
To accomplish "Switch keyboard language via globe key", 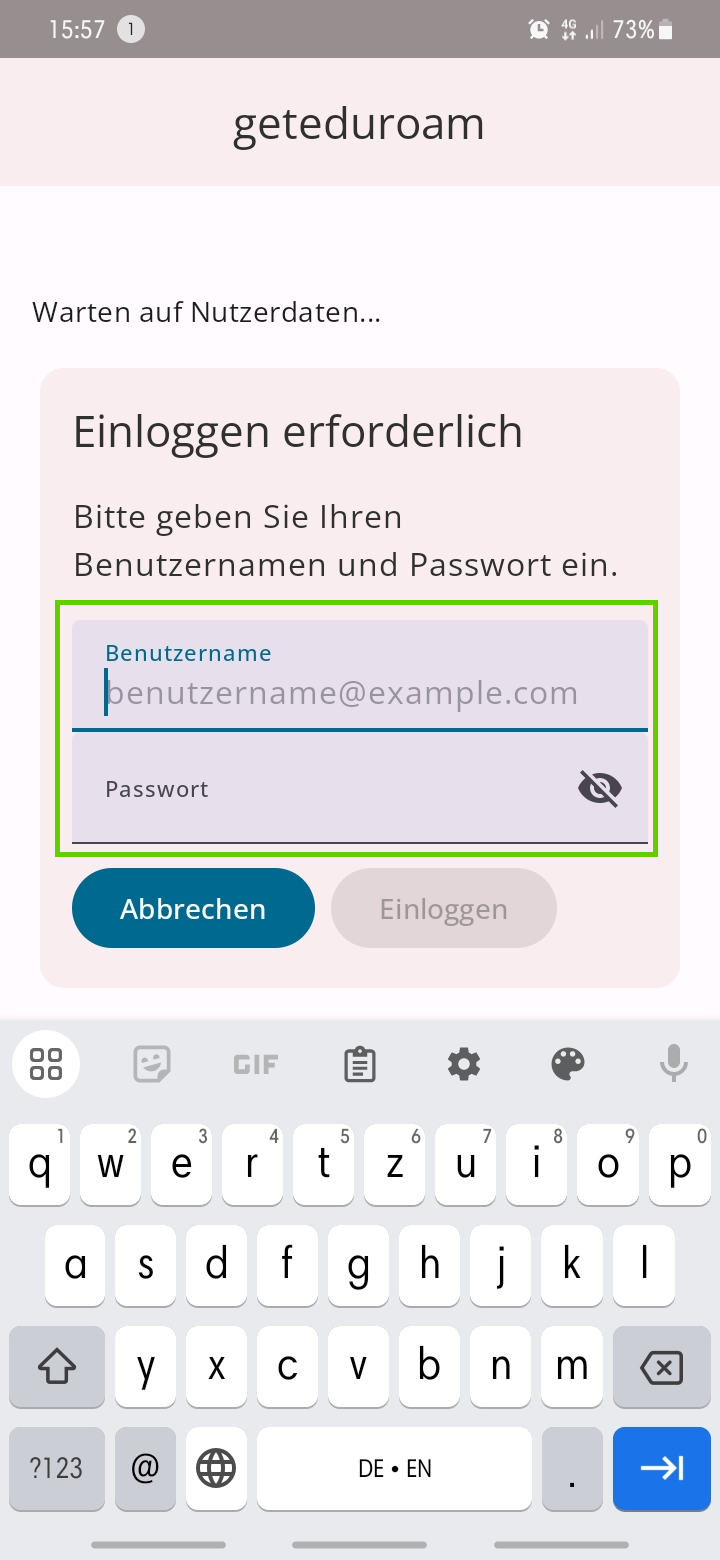I will tap(216, 1468).
